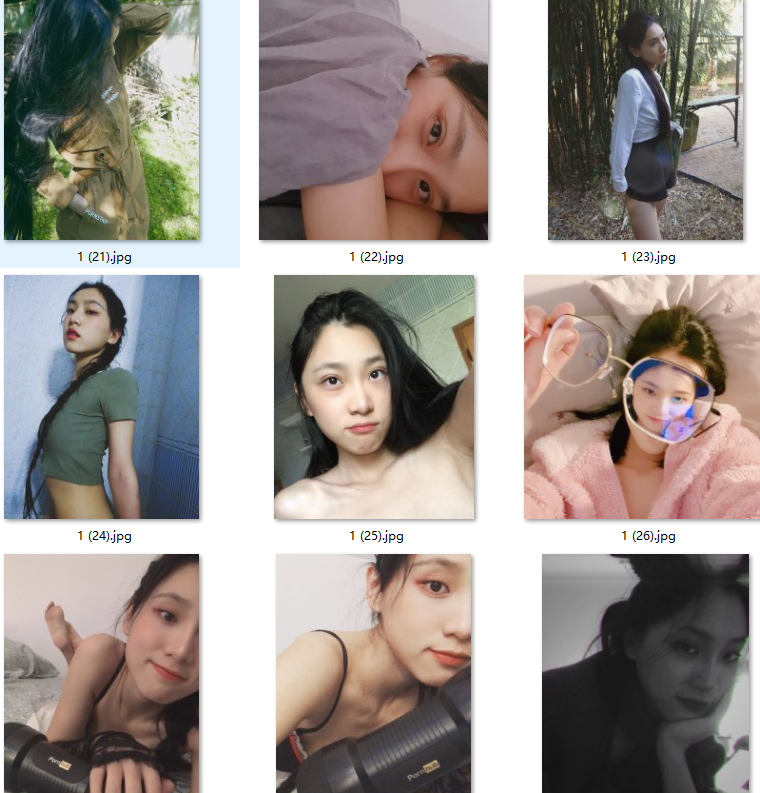Select the 1 (26).jpg image tile

[x=641, y=397]
